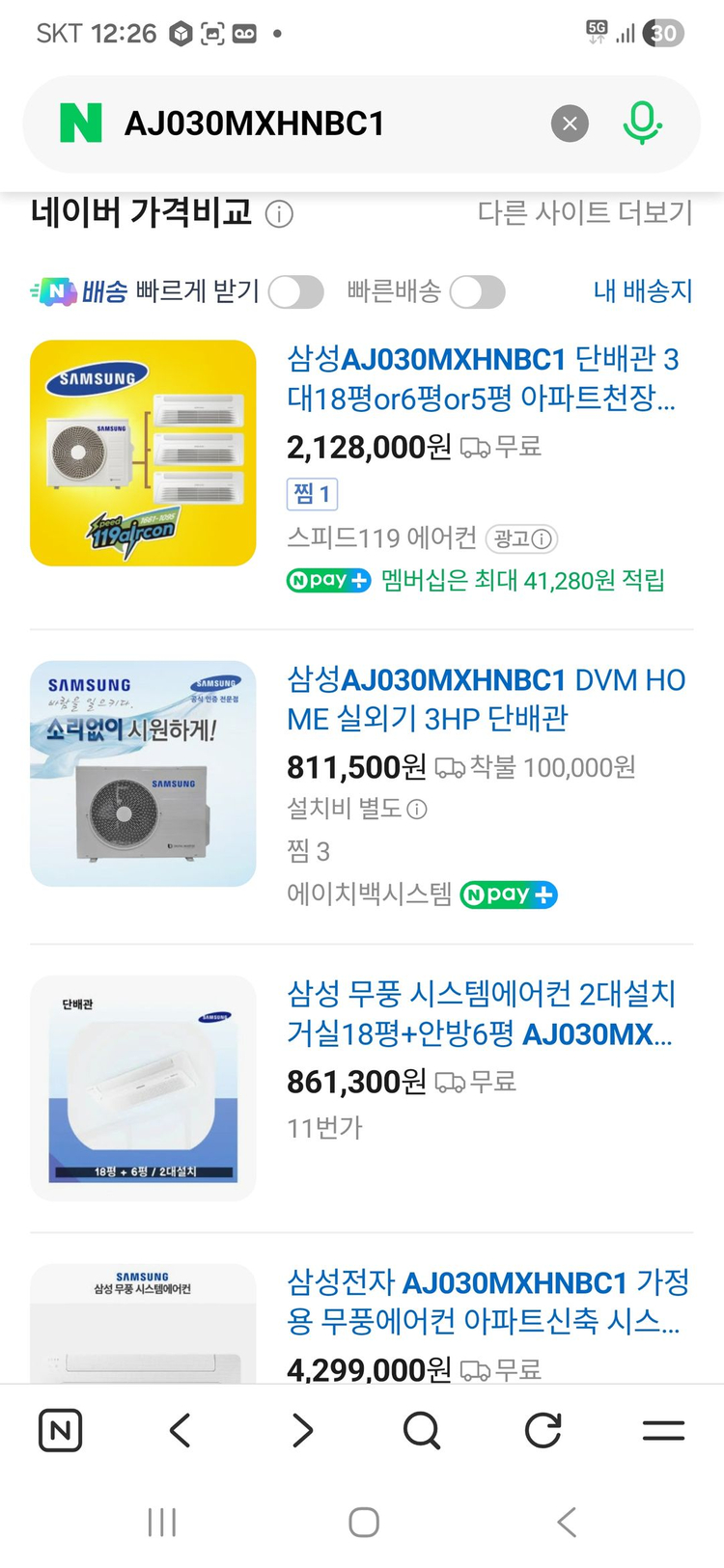Go back using the left arrow icon
Viewport: 724px width, 1568px height.
pos(181,1431)
